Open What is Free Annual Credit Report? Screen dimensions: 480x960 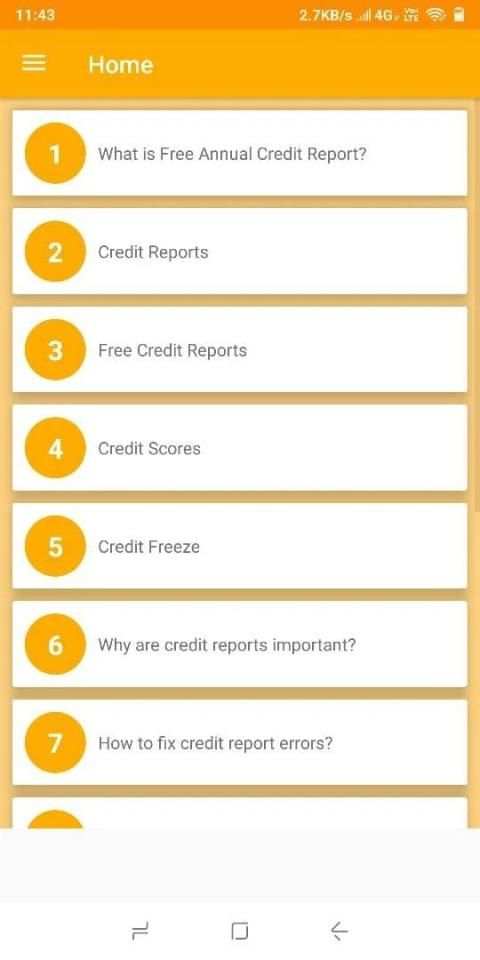[x=239, y=153]
